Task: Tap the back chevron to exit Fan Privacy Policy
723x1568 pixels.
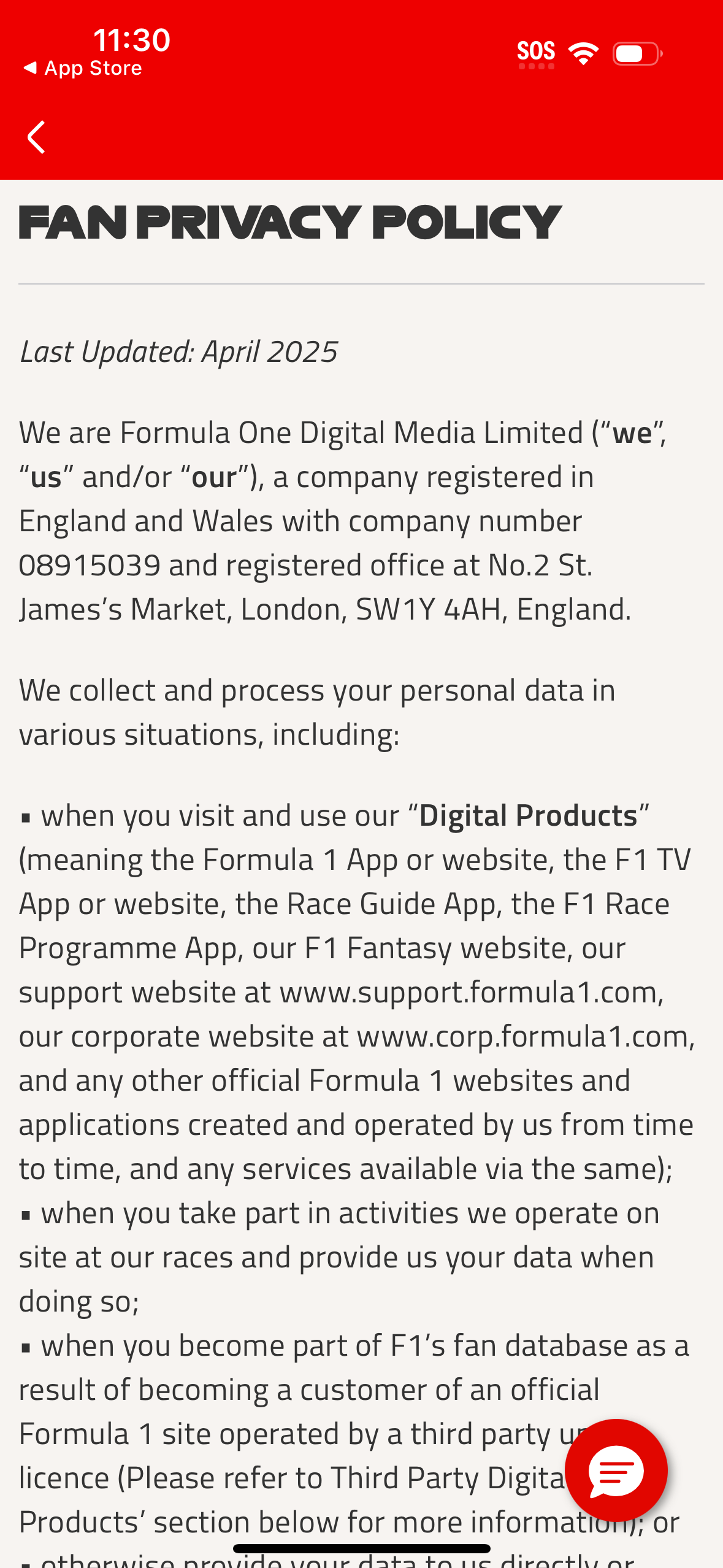Action: (36, 137)
